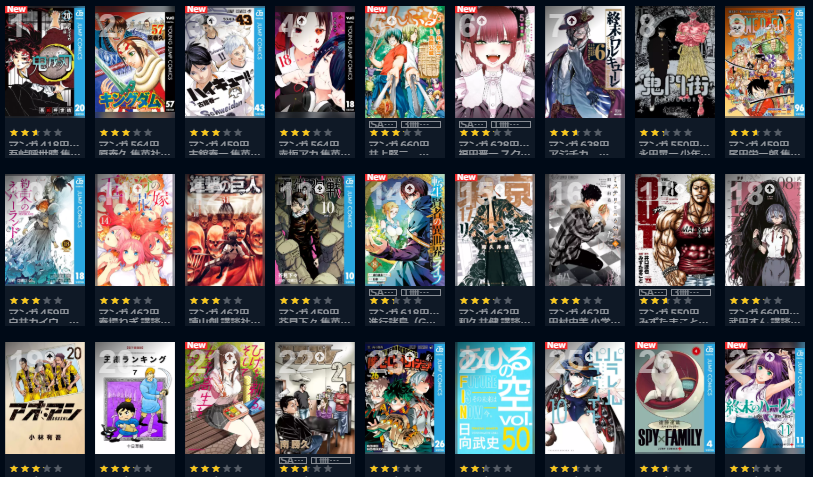The width and height of the screenshot is (813, 477).
Task: View the rank 9 One Piece volume 96
Action: click(x=765, y=62)
